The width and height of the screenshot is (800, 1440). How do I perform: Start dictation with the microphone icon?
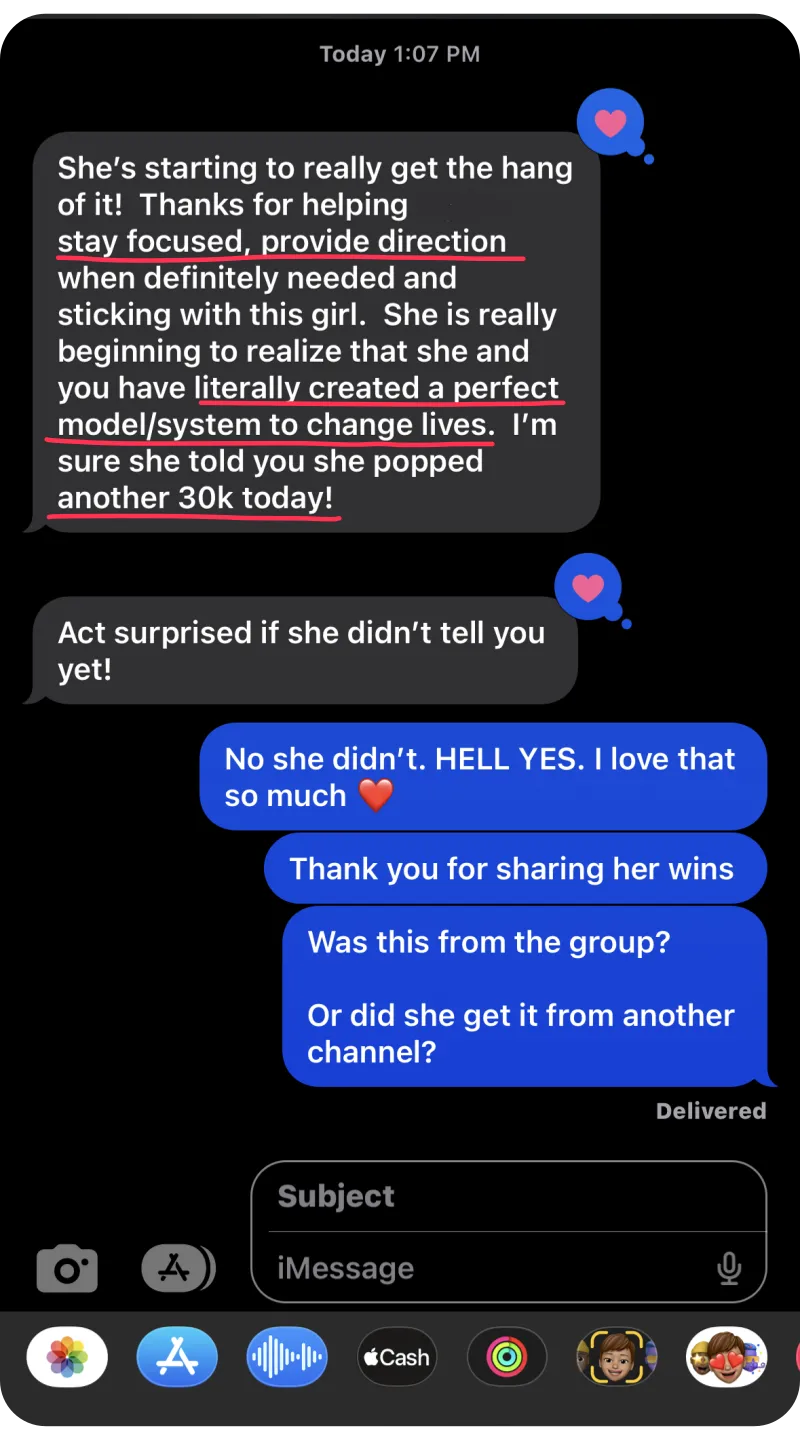(x=729, y=1269)
